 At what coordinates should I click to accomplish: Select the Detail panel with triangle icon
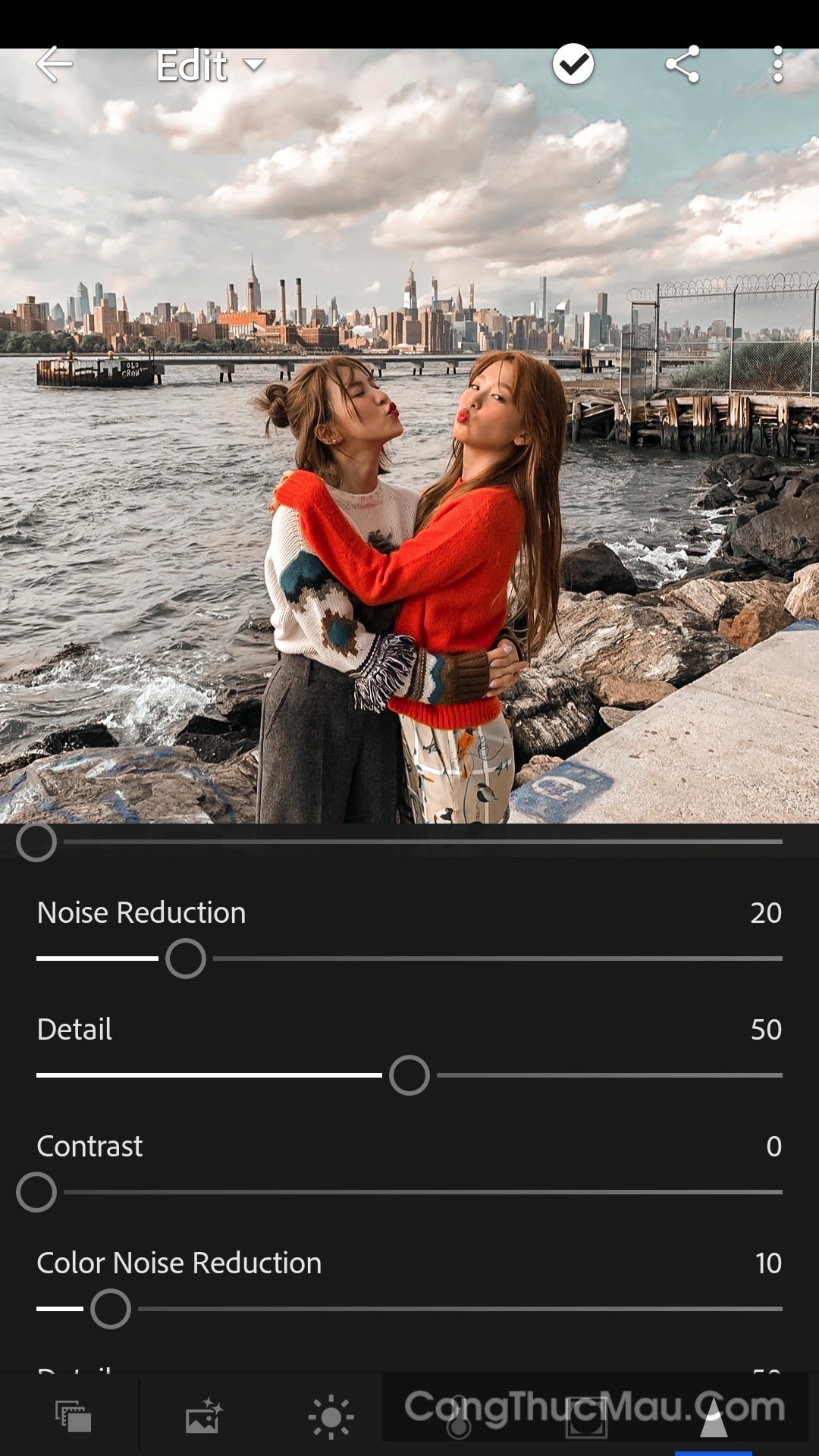(714, 1417)
